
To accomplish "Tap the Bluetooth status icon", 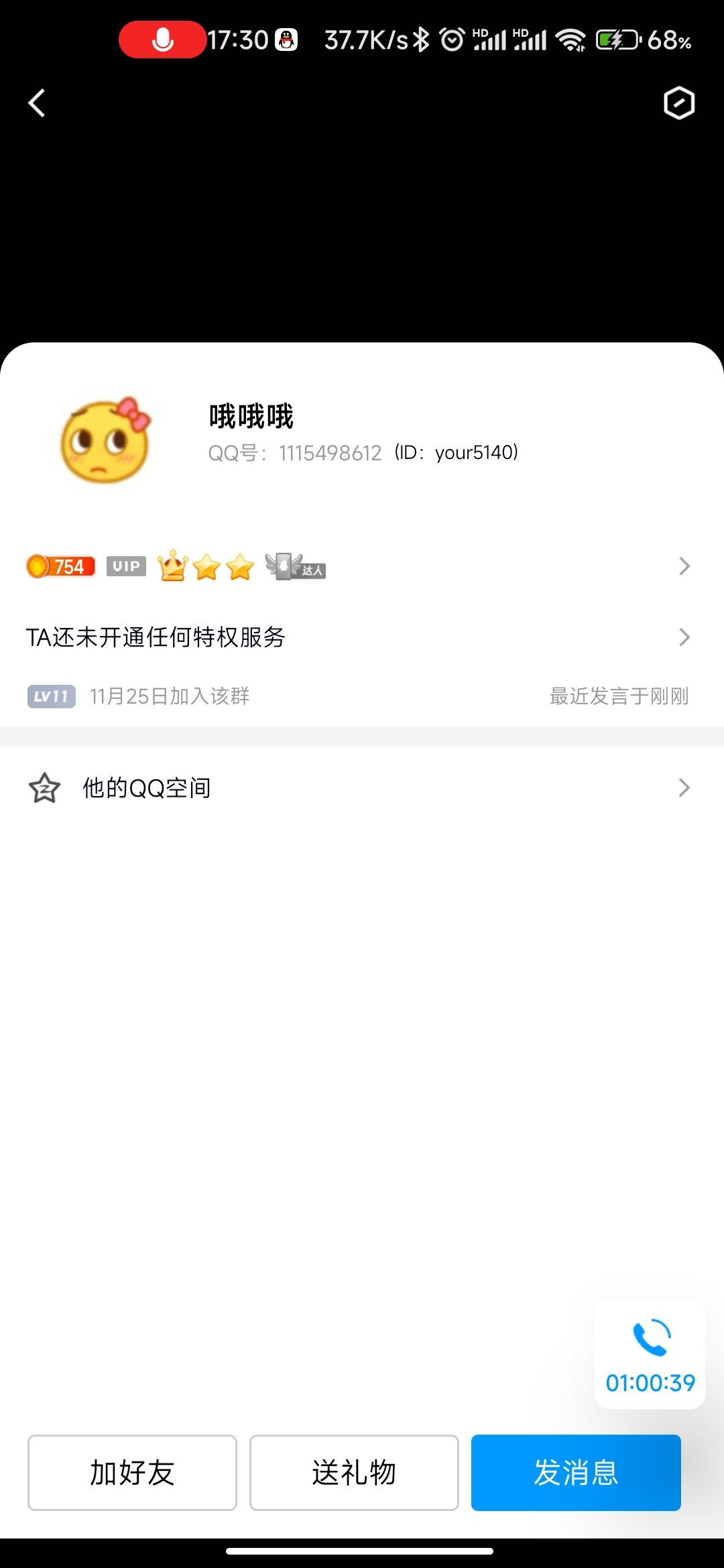I will point(419,40).
